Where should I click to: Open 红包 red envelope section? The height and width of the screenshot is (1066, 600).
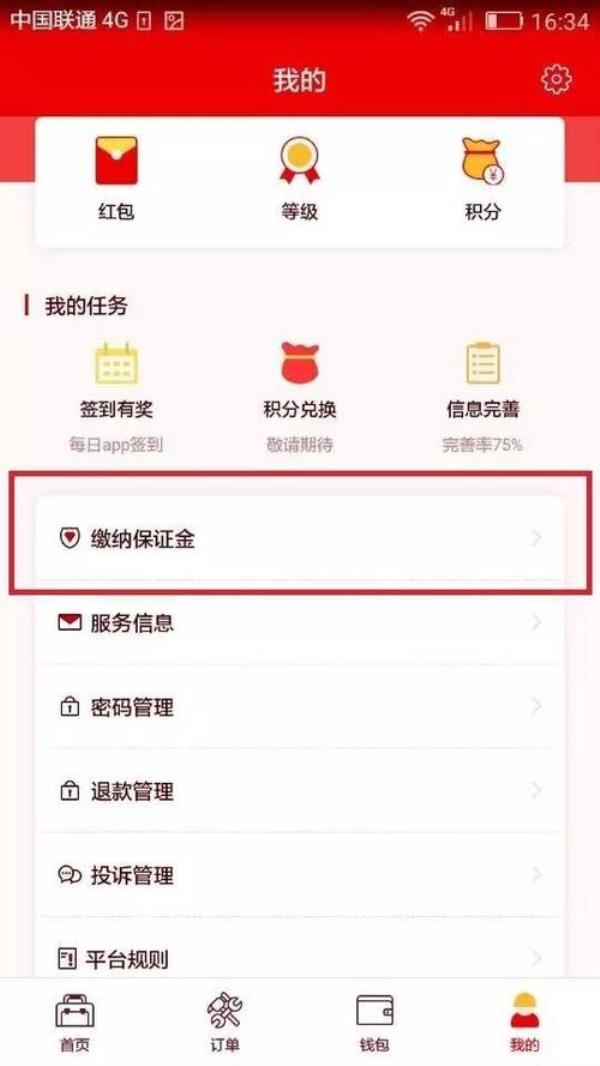click(116, 180)
